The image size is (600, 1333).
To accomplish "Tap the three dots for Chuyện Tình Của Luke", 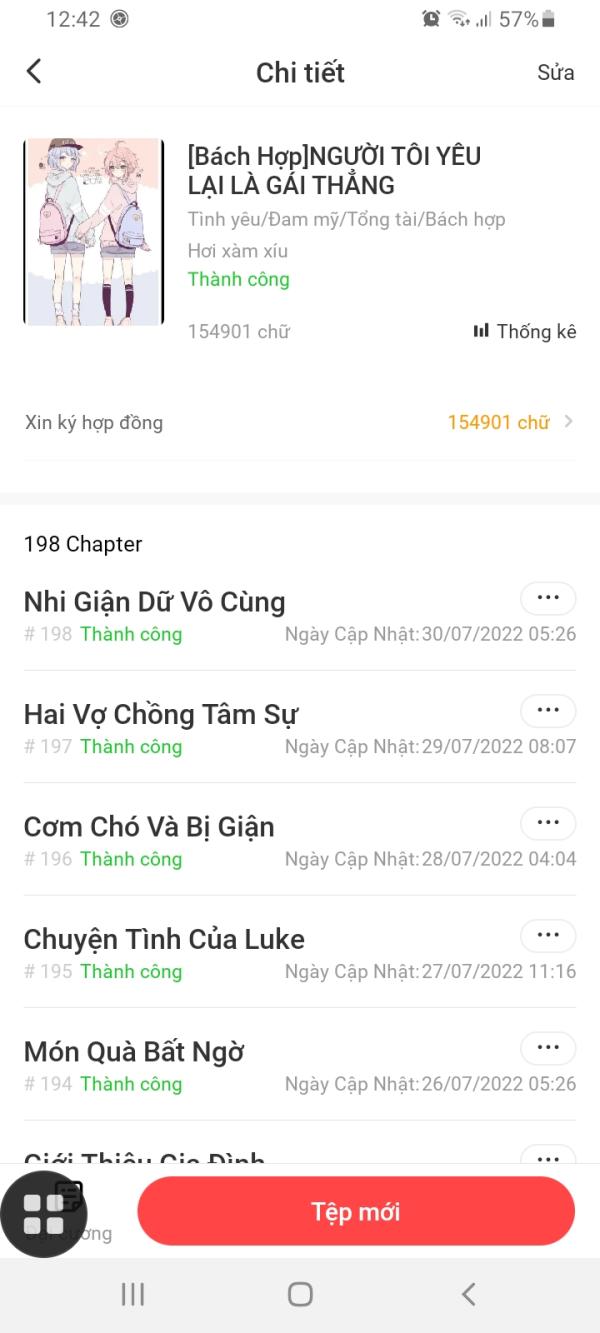I will [x=548, y=935].
